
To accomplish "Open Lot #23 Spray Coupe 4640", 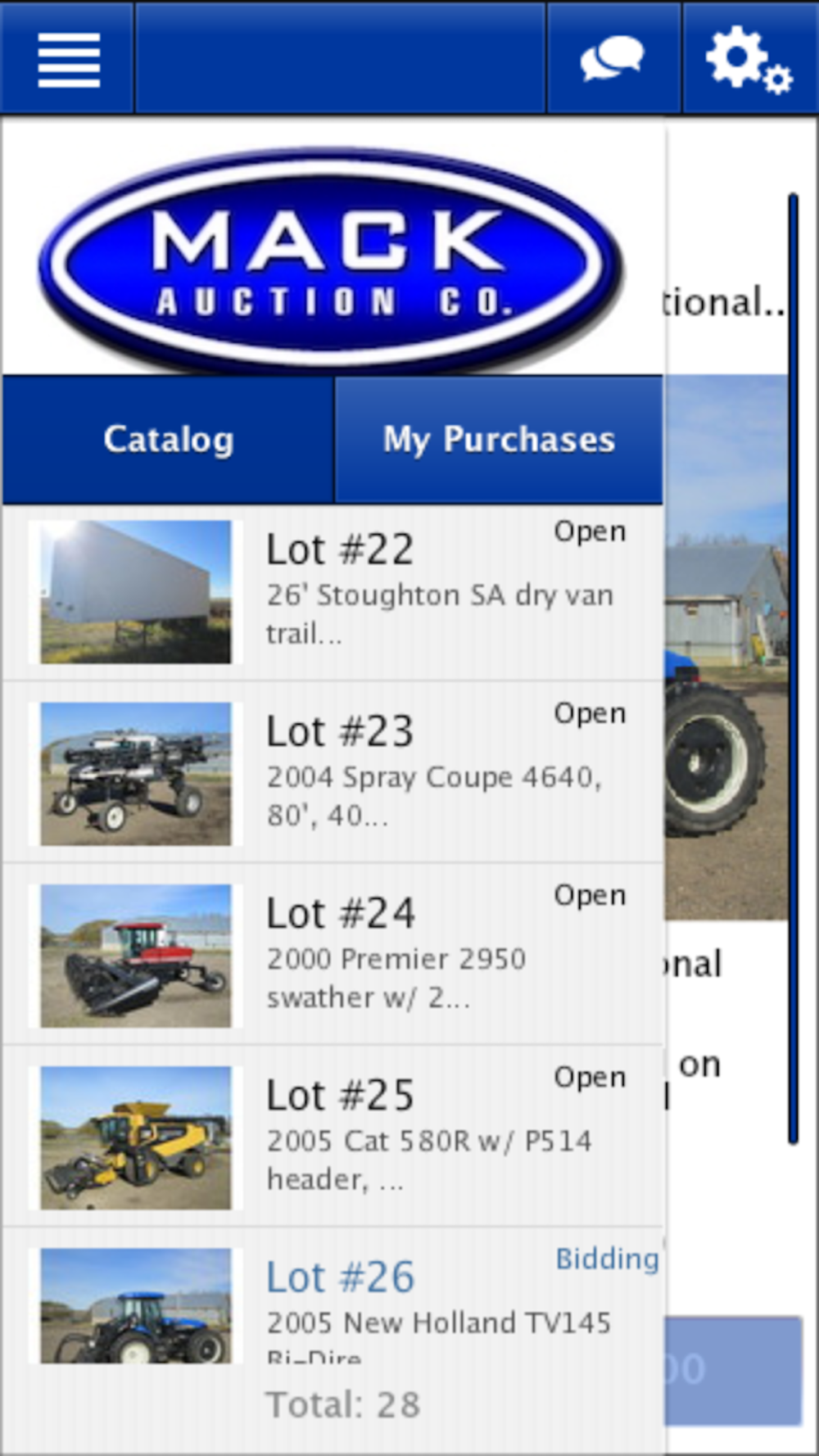I will click(x=333, y=774).
